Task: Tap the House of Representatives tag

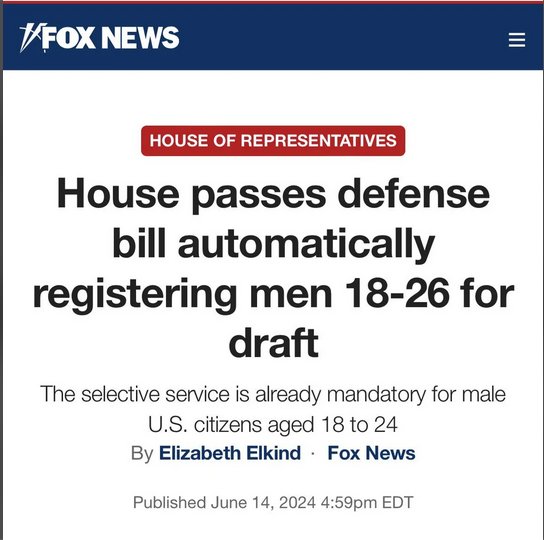Action: (x=273, y=141)
